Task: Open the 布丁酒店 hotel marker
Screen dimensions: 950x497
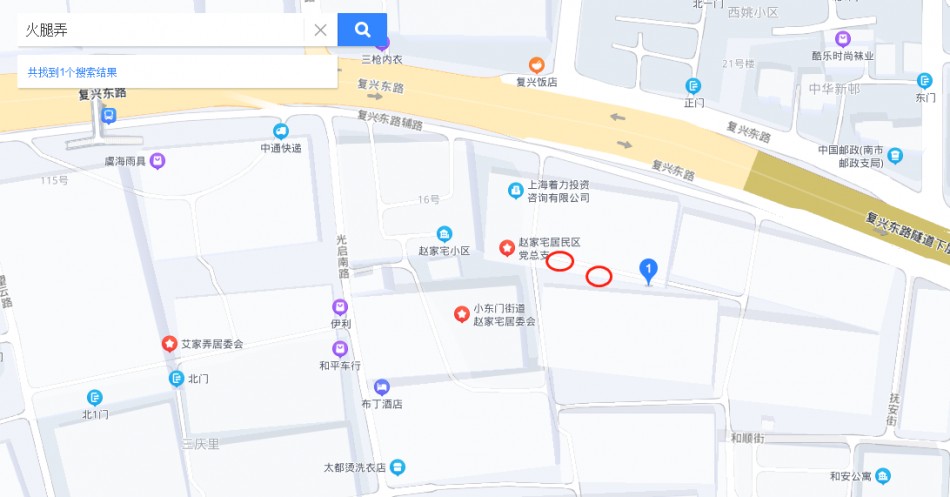Action: pos(381,387)
